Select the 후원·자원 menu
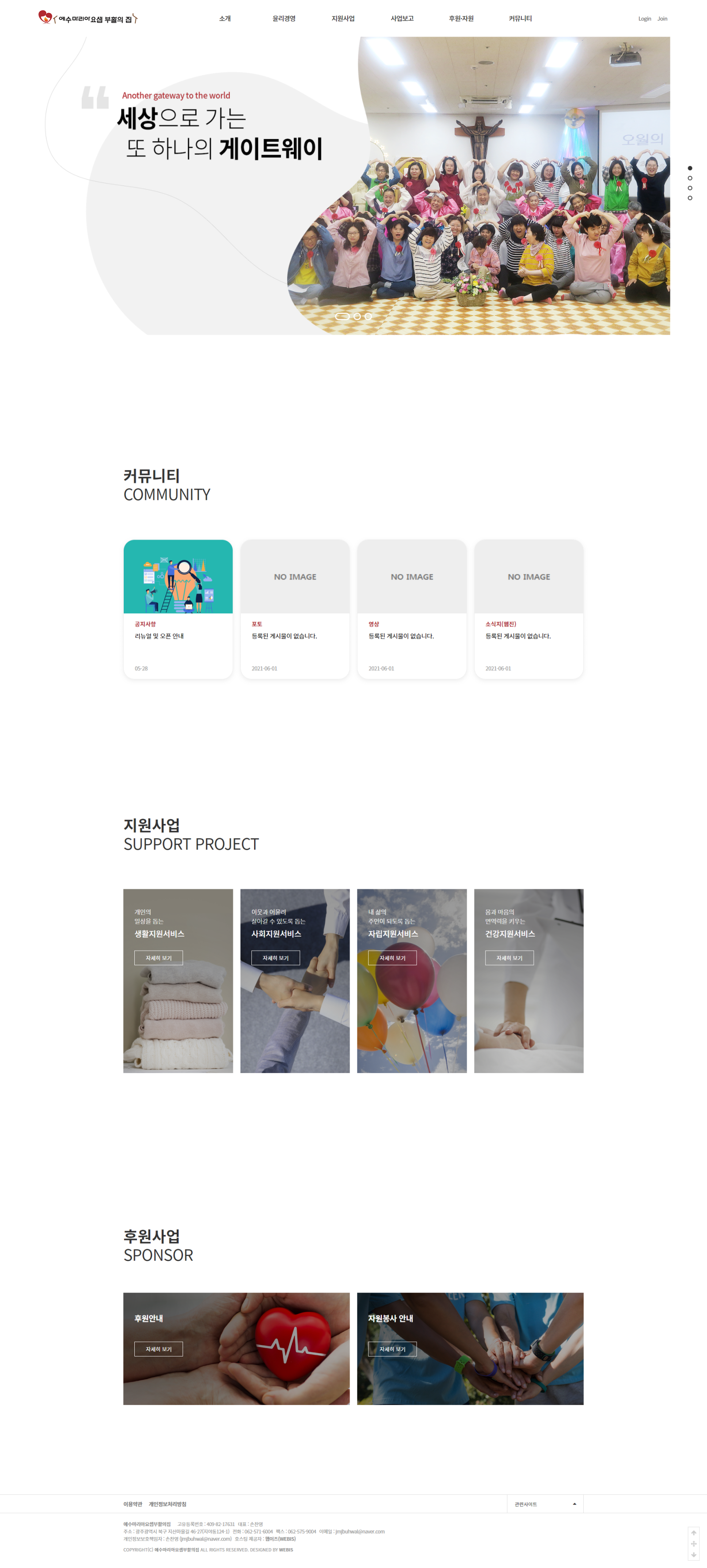 pyautogui.click(x=461, y=19)
